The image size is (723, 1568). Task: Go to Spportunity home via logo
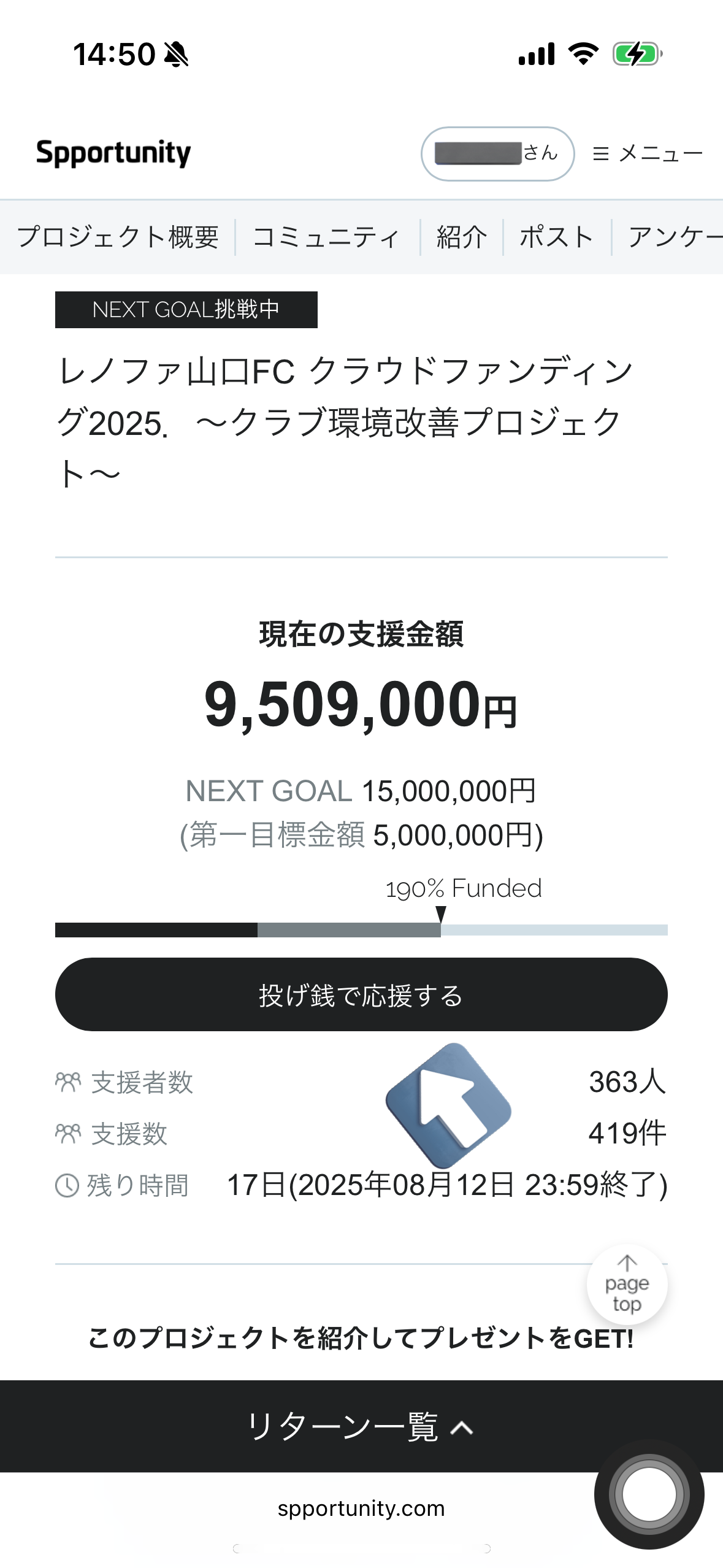(113, 153)
